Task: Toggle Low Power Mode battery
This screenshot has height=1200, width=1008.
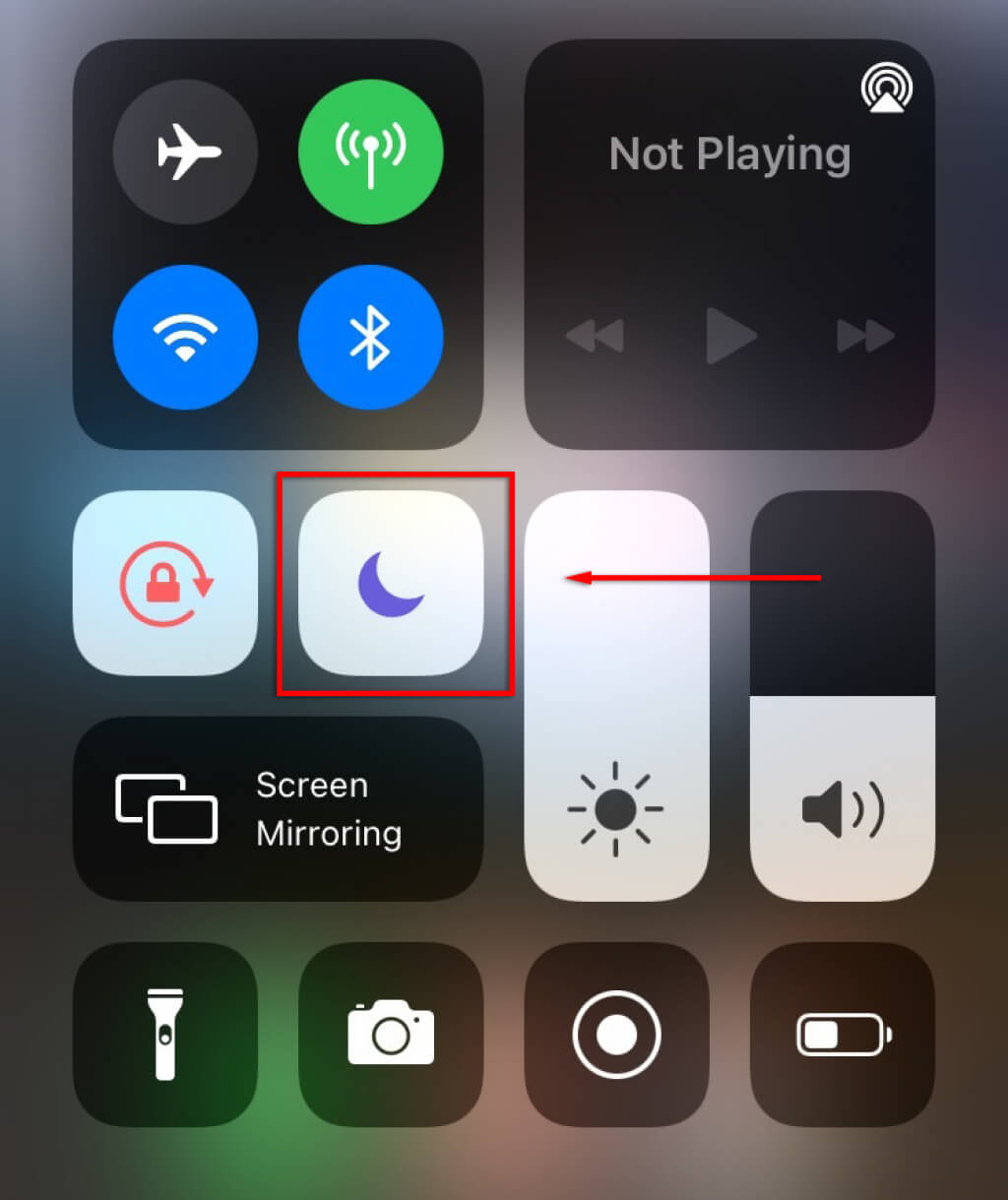Action: point(843,1035)
